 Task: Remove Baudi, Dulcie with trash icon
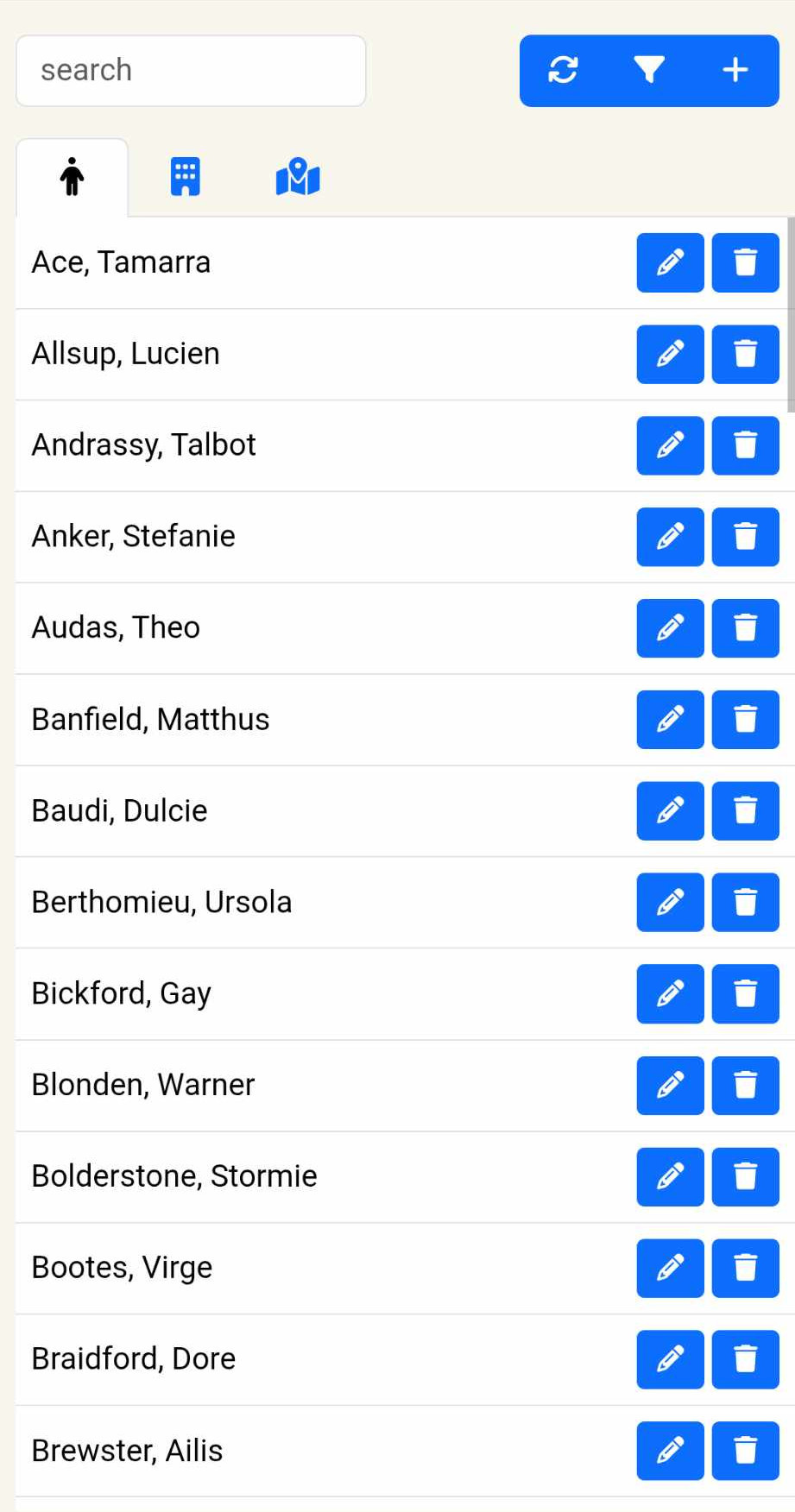click(745, 811)
